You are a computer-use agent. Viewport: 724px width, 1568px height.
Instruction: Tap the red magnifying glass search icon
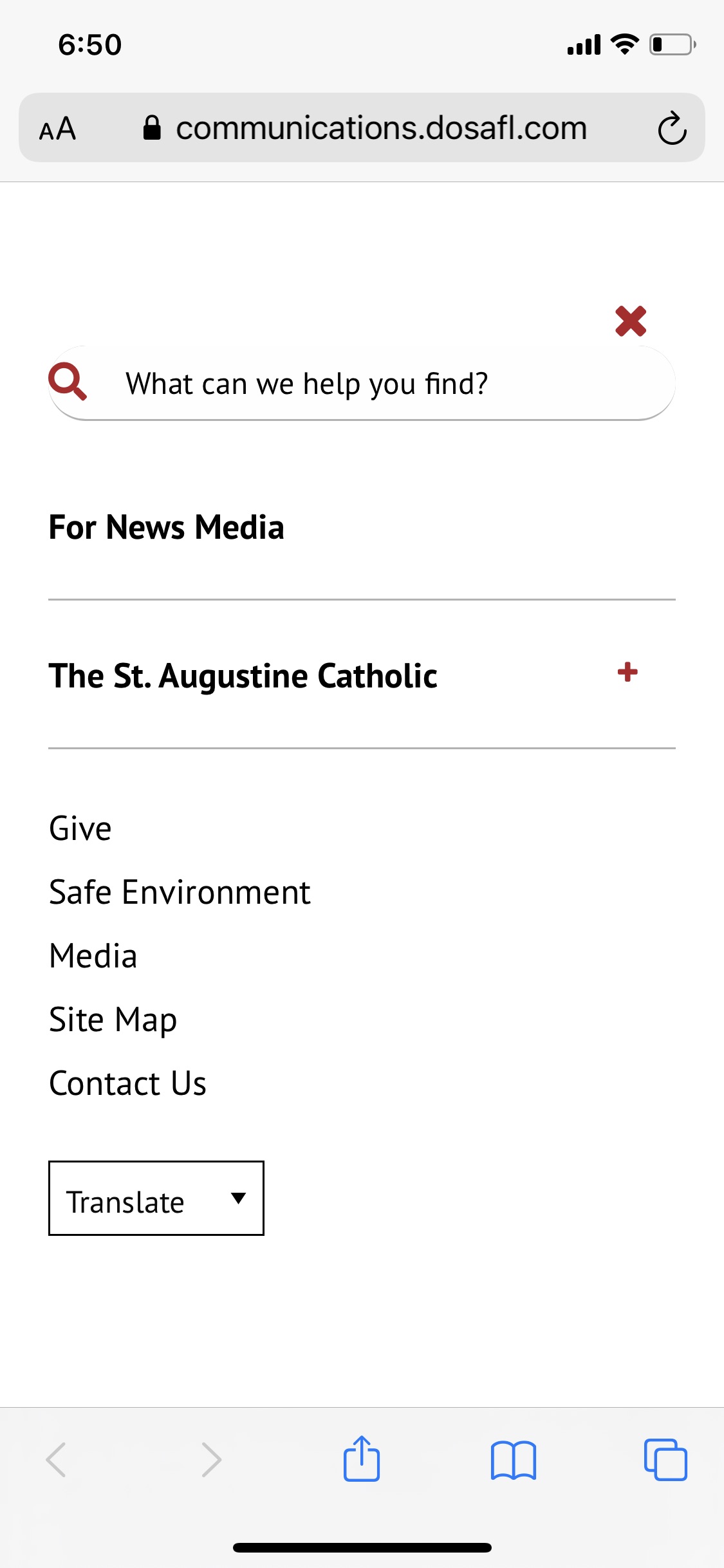point(68,382)
